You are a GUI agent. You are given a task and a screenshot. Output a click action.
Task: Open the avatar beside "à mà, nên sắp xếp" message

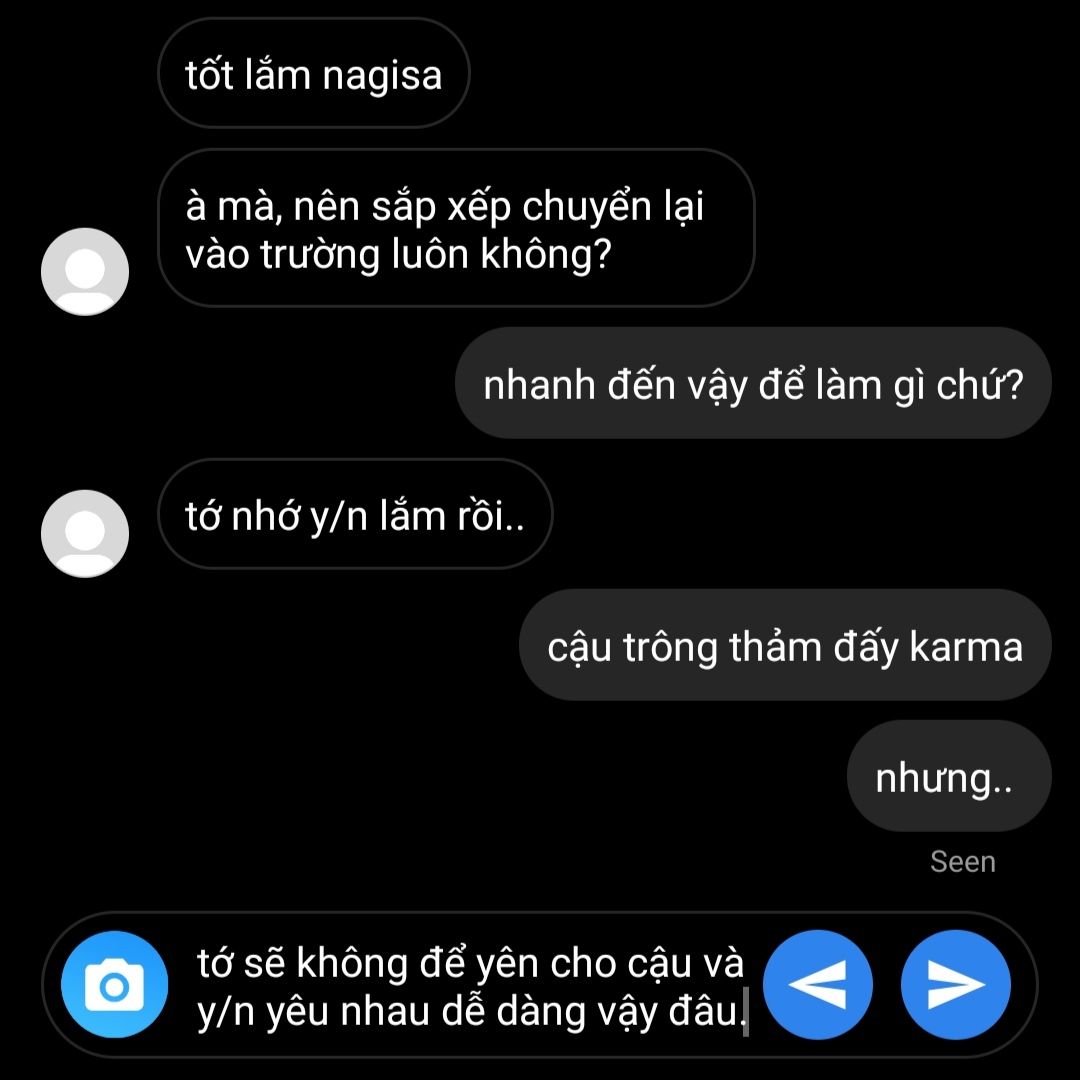pyautogui.click(x=85, y=271)
